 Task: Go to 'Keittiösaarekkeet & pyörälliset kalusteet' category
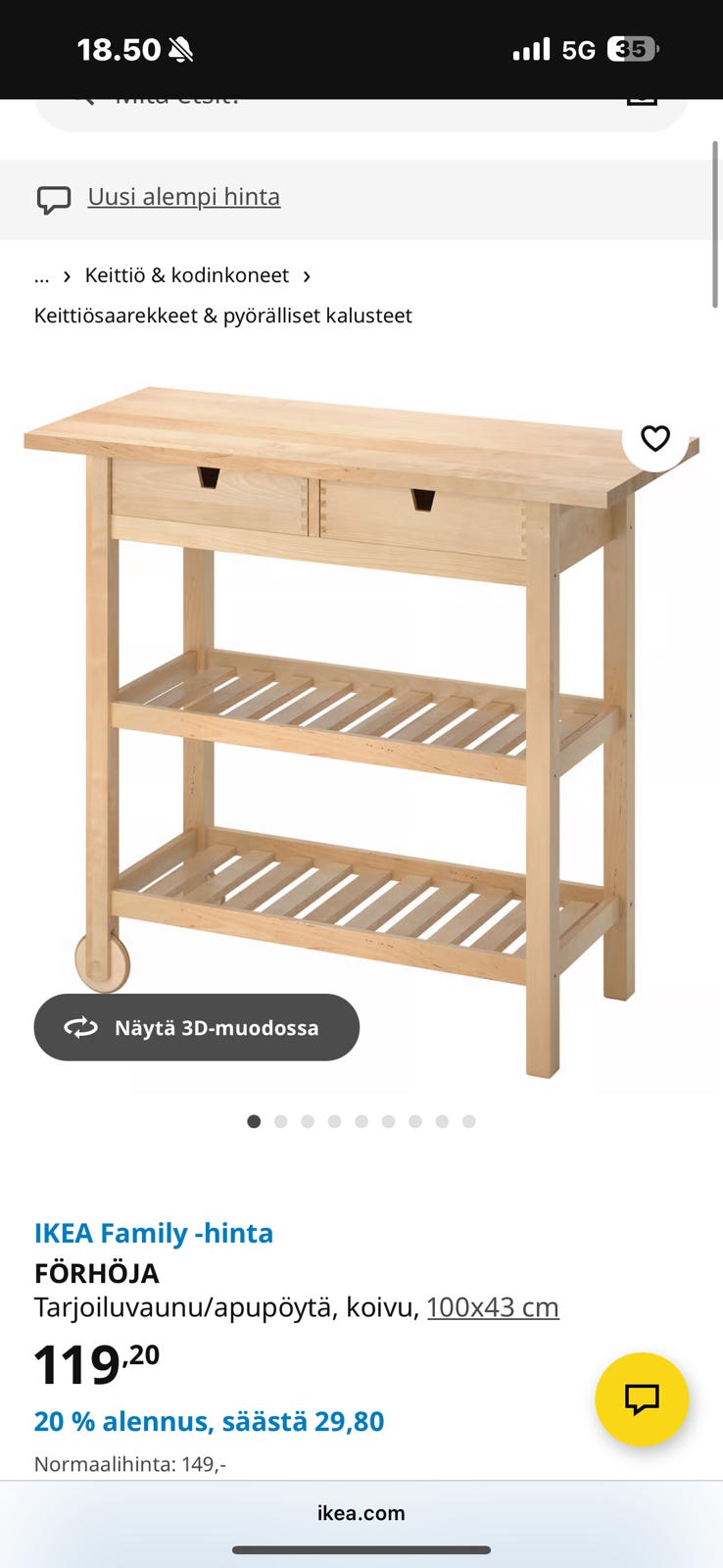(x=222, y=316)
